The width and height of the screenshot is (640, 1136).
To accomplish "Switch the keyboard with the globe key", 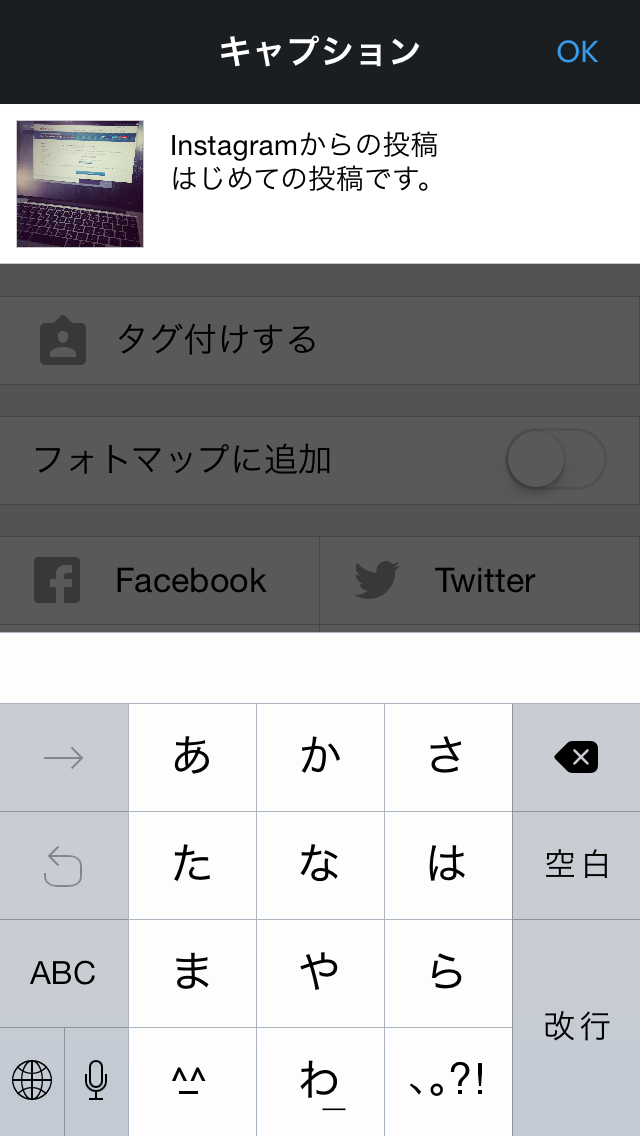I will click(x=32, y=1081).
